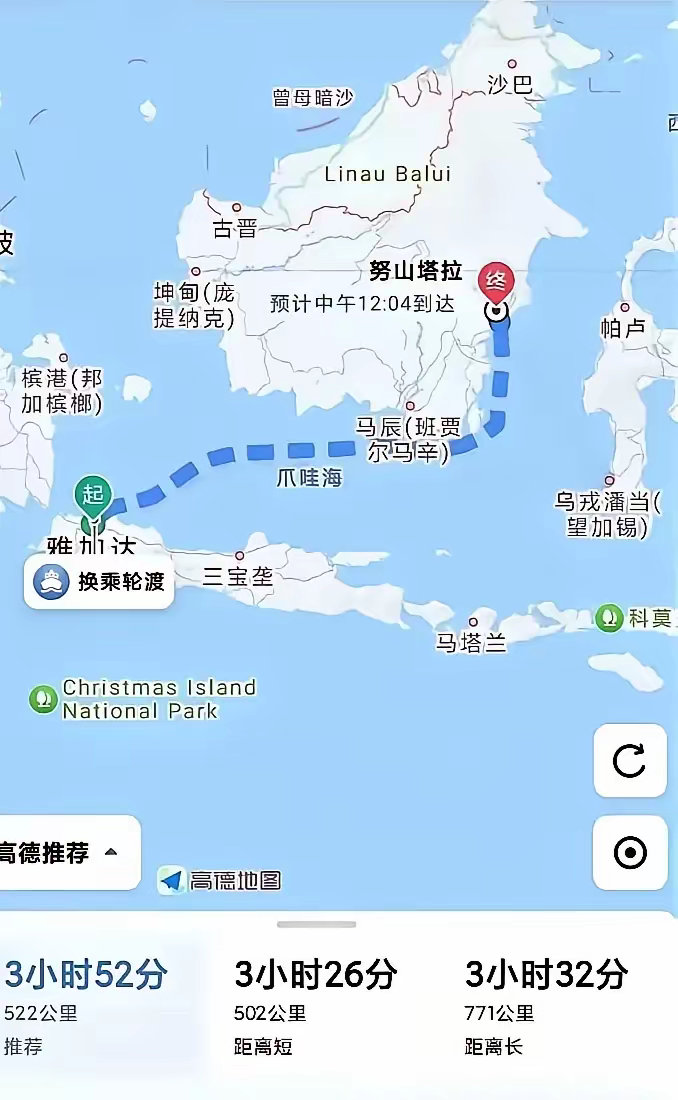The height and width of the screenshot is (1100, 678).
Task: Open the panel handle above route options
Action: [317, 924]
